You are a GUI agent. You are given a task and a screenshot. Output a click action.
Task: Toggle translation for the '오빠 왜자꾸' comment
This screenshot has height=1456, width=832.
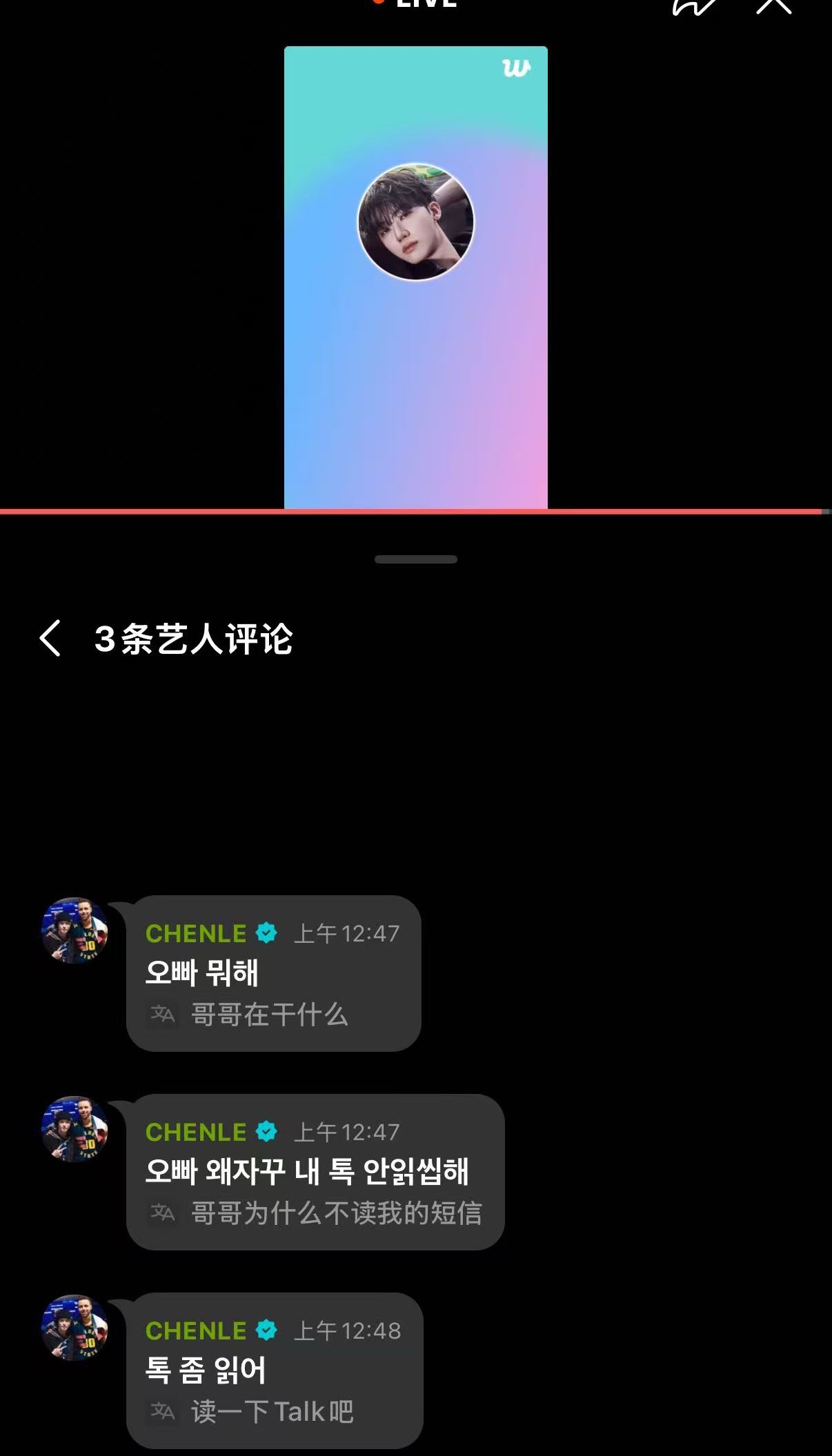[x=164, y=1213]
